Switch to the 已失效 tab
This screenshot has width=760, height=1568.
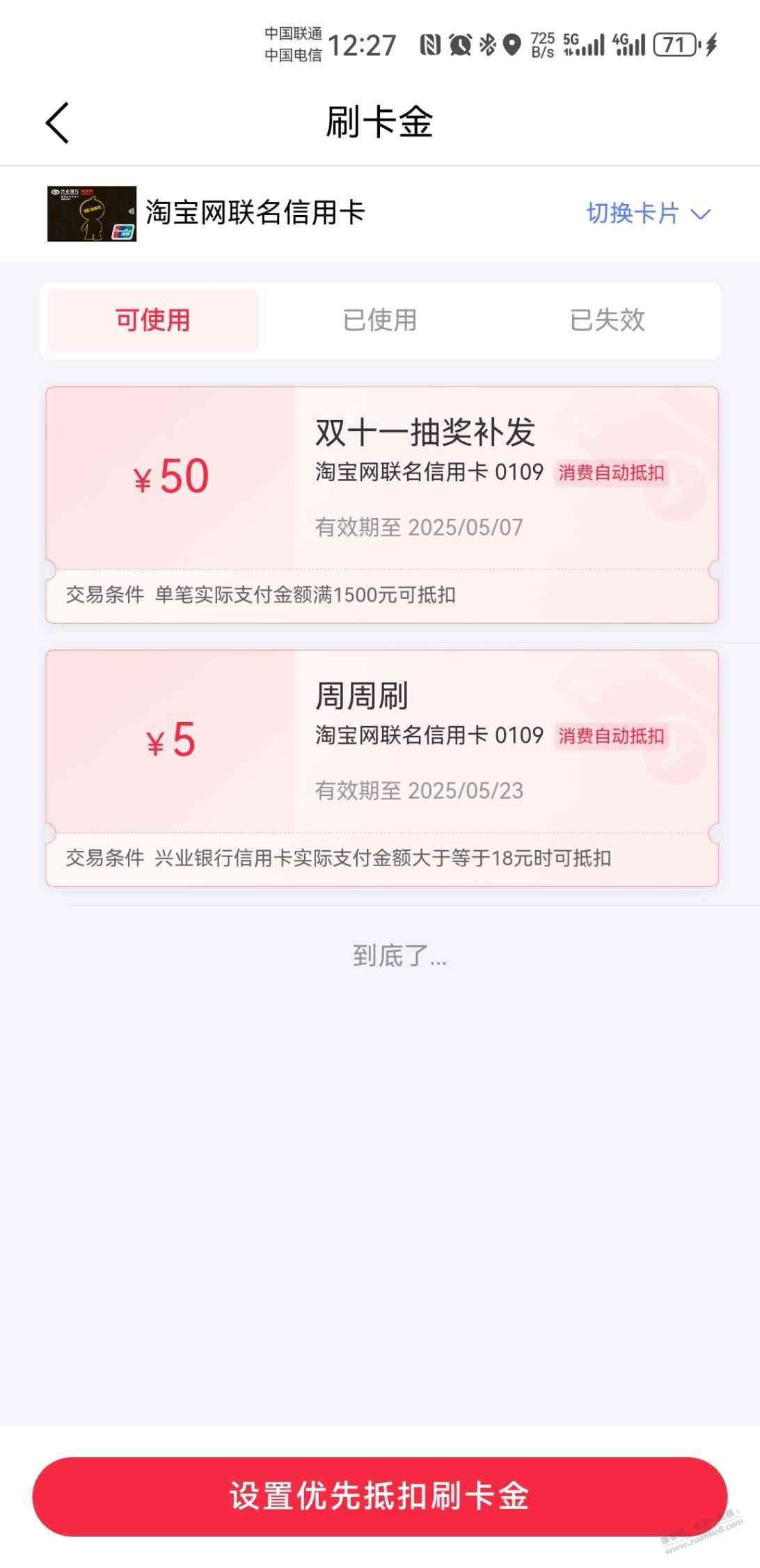click(x=607, y=320)
